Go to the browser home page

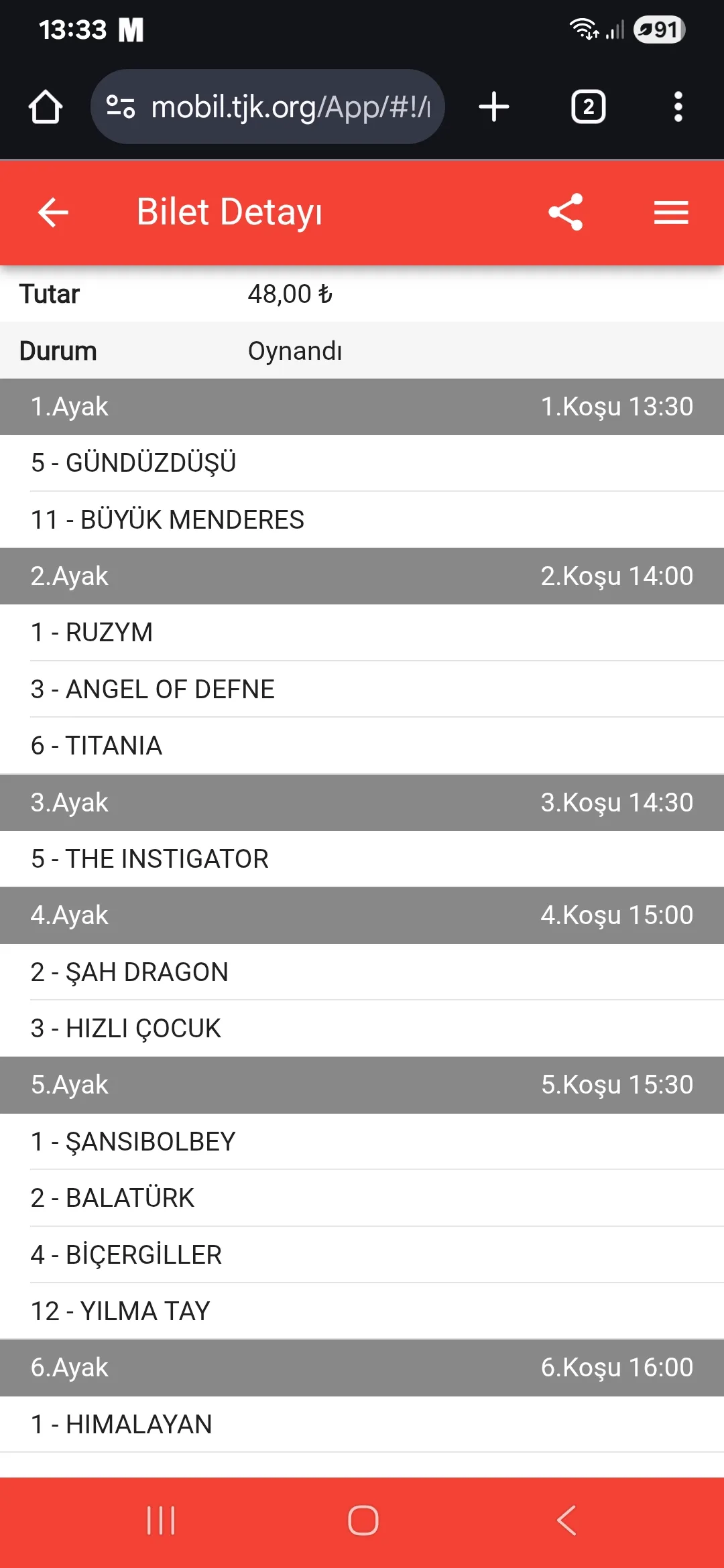pyautogui.click(x=46, y=107)
